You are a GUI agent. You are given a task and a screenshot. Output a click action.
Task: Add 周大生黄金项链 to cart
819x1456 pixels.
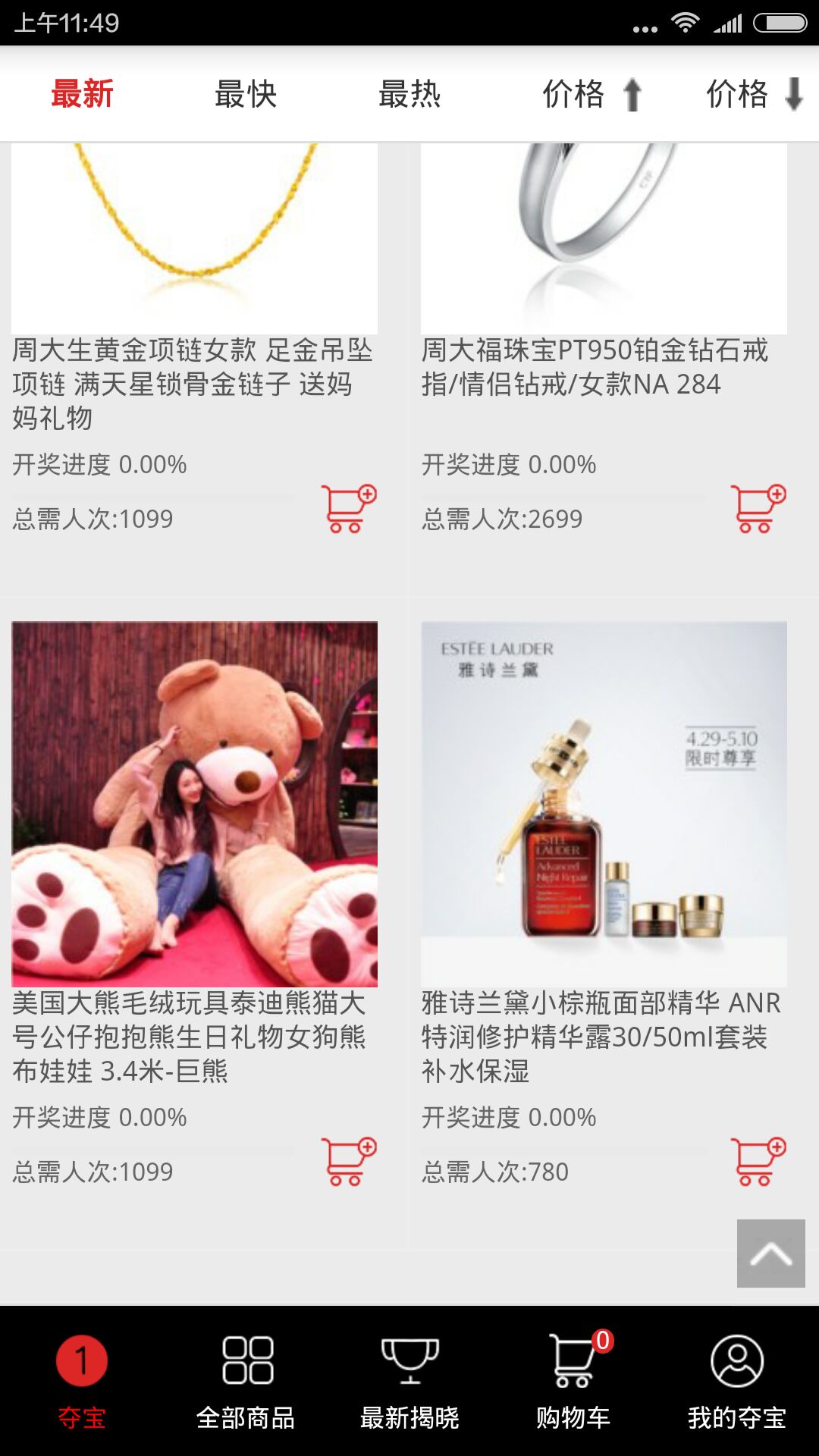pos(348,509)
